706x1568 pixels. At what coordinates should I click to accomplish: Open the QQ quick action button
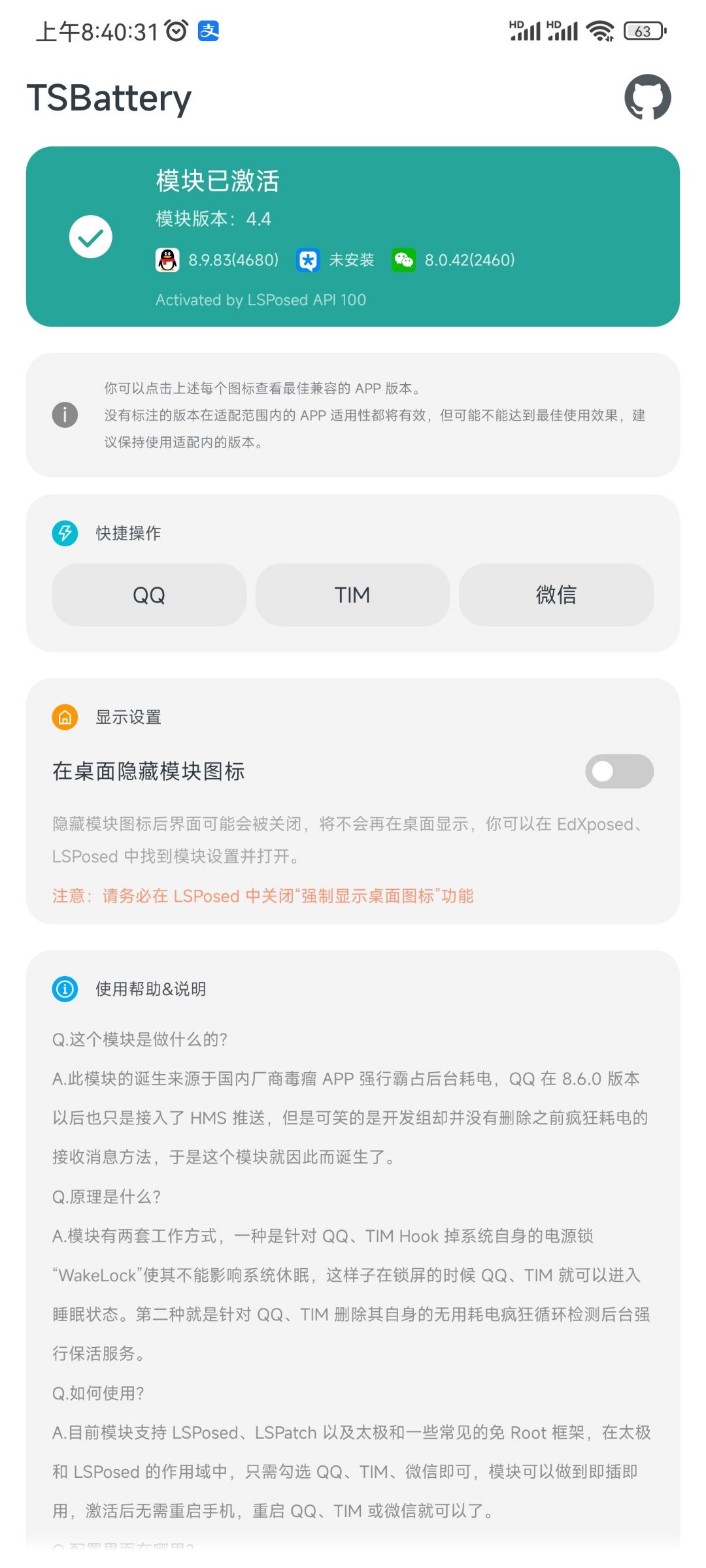(149, 595)
